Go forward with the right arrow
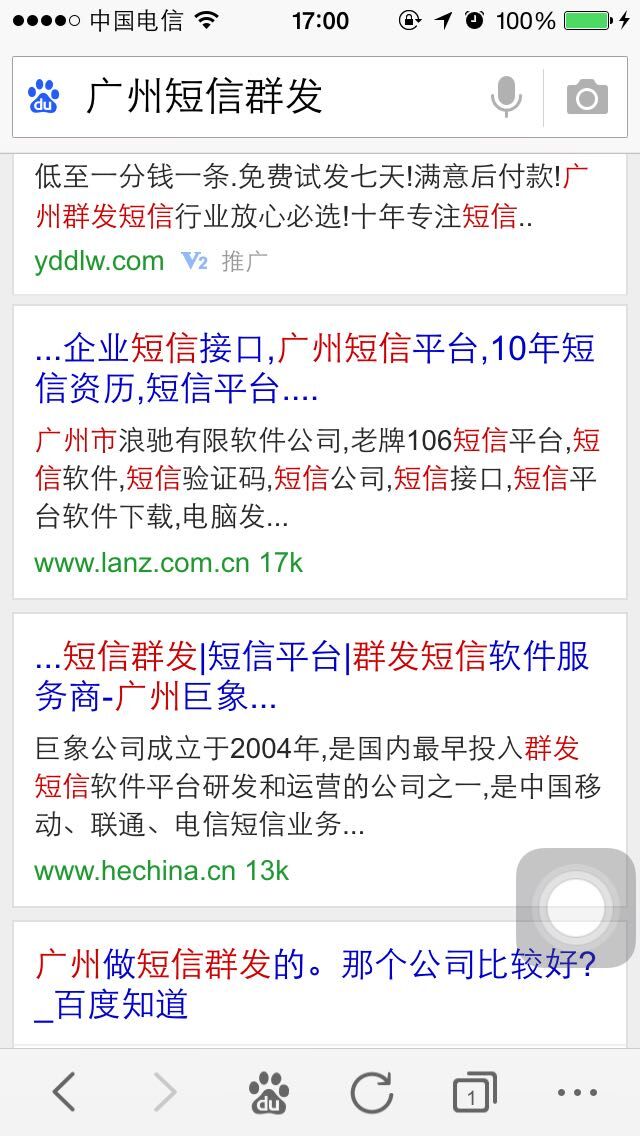This screenshot has width=640, height=1136. 165,1091
